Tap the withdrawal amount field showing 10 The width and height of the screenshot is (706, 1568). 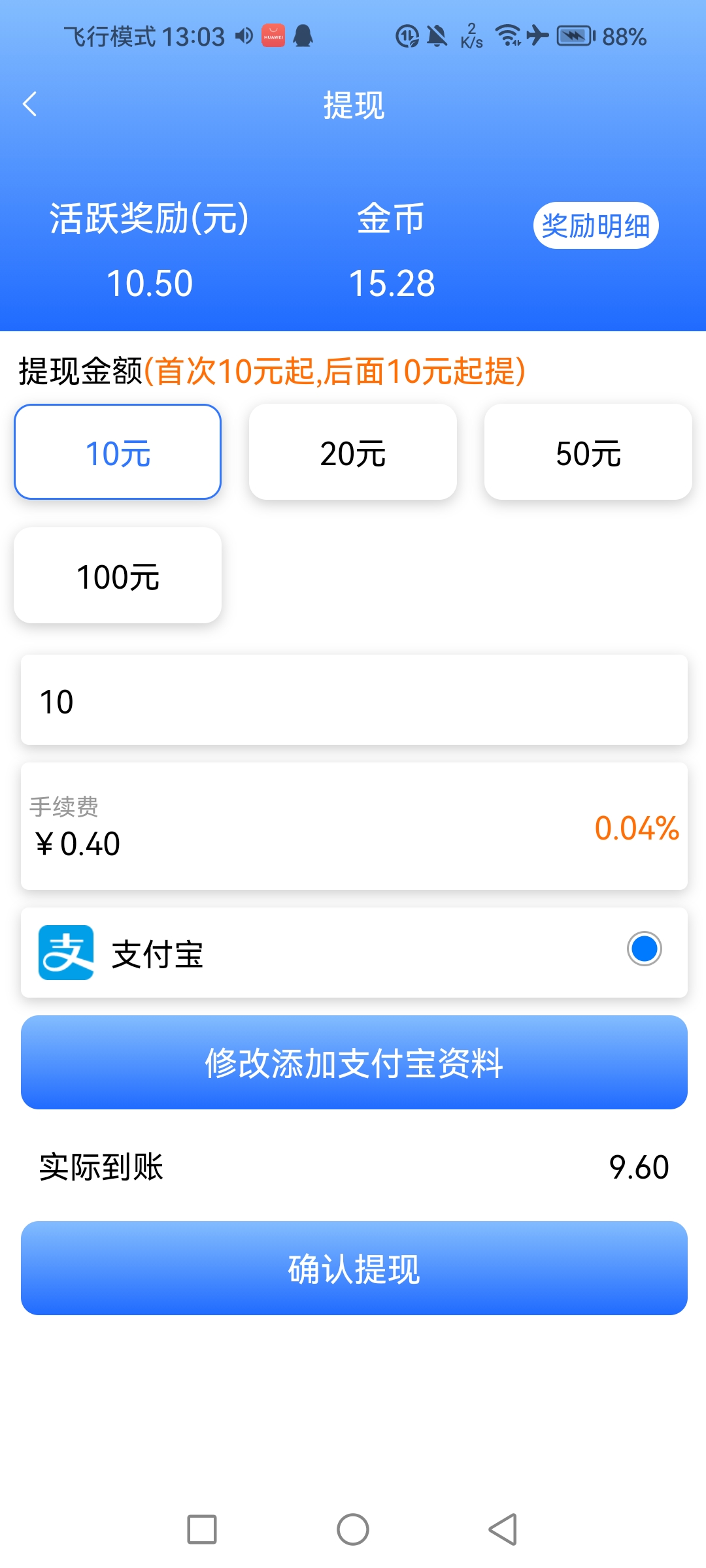pos(354,700)
